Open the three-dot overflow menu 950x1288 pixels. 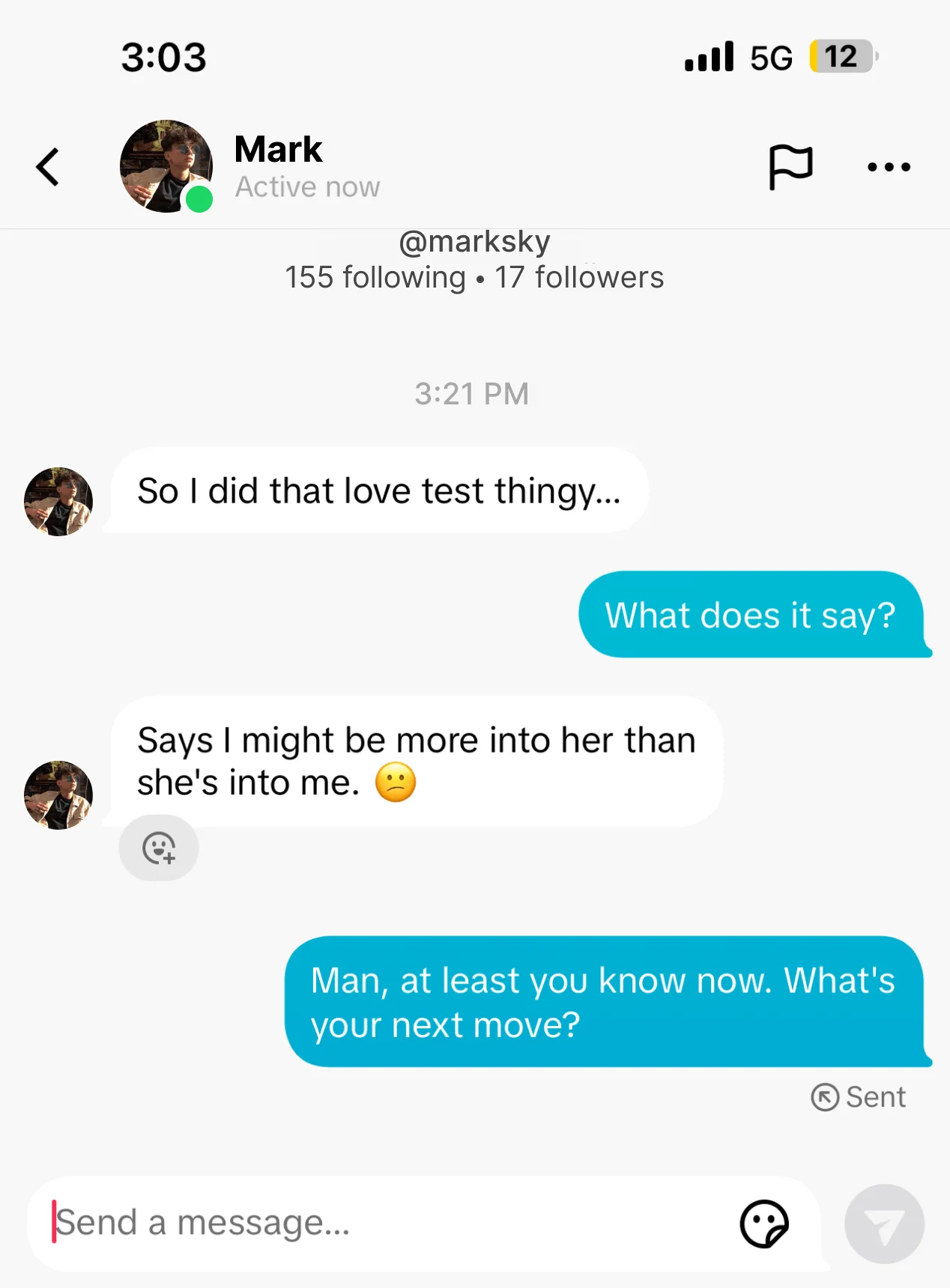coord(889,166)
